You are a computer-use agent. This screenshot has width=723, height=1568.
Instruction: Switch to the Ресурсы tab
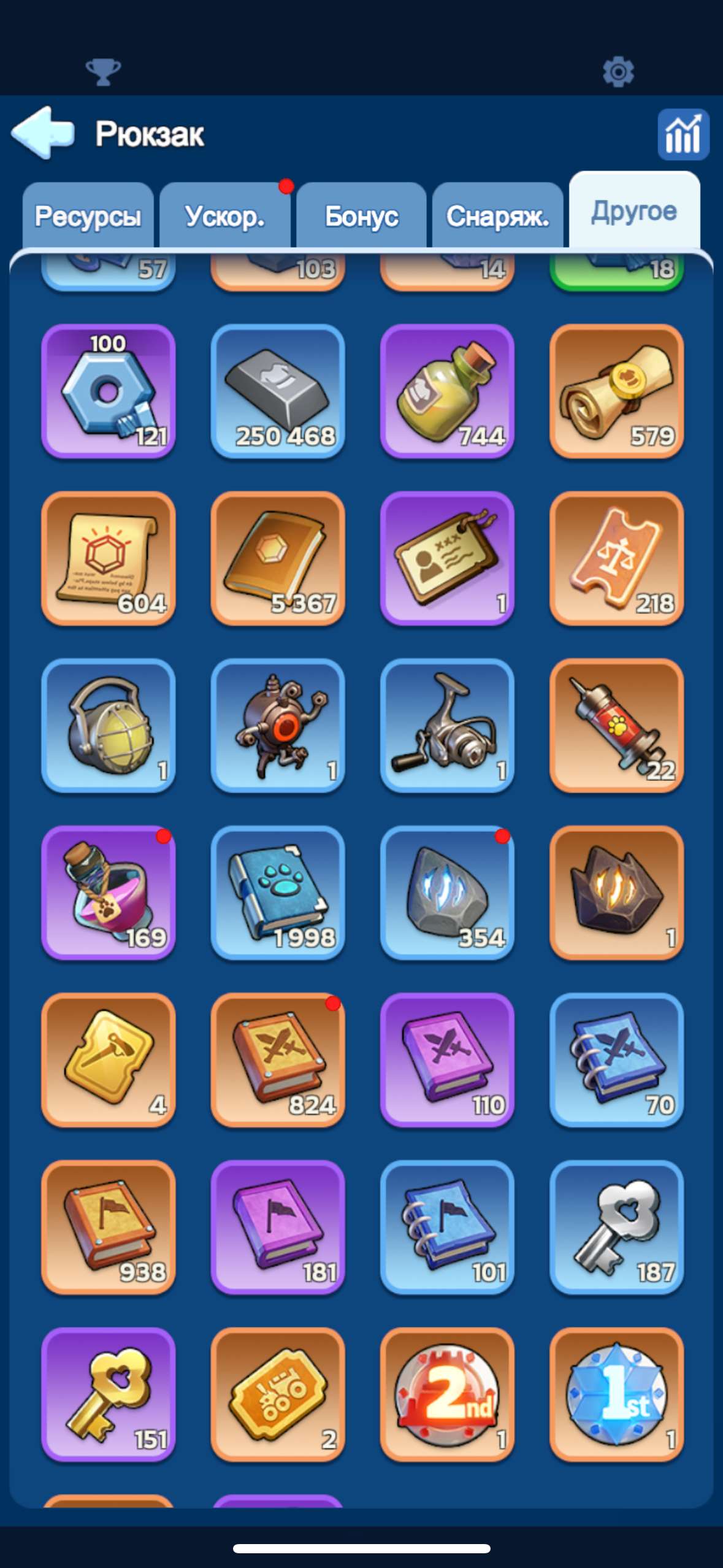pos(88,216)
